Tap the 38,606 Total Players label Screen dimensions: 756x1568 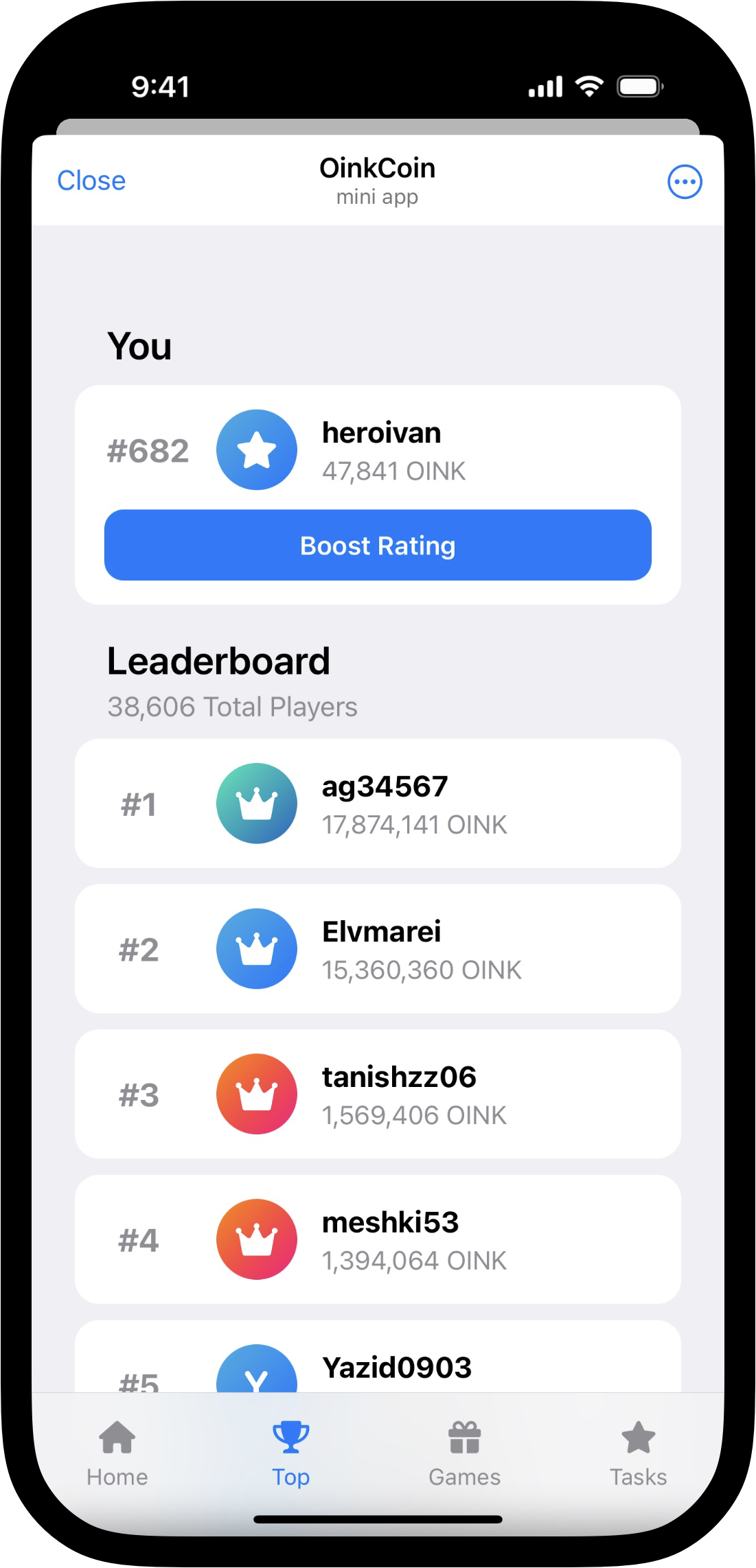click(232, 706)
